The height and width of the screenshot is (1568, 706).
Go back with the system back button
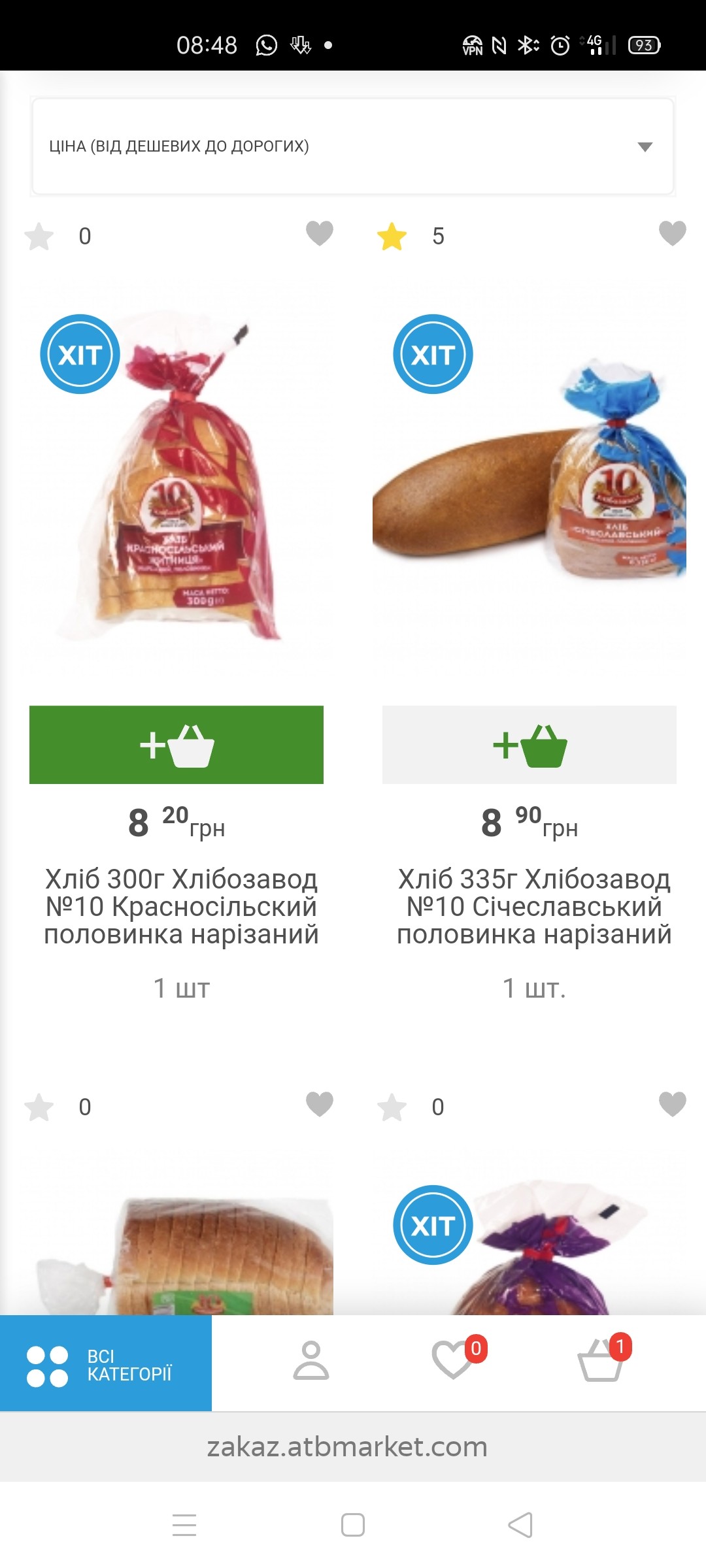520,1526
